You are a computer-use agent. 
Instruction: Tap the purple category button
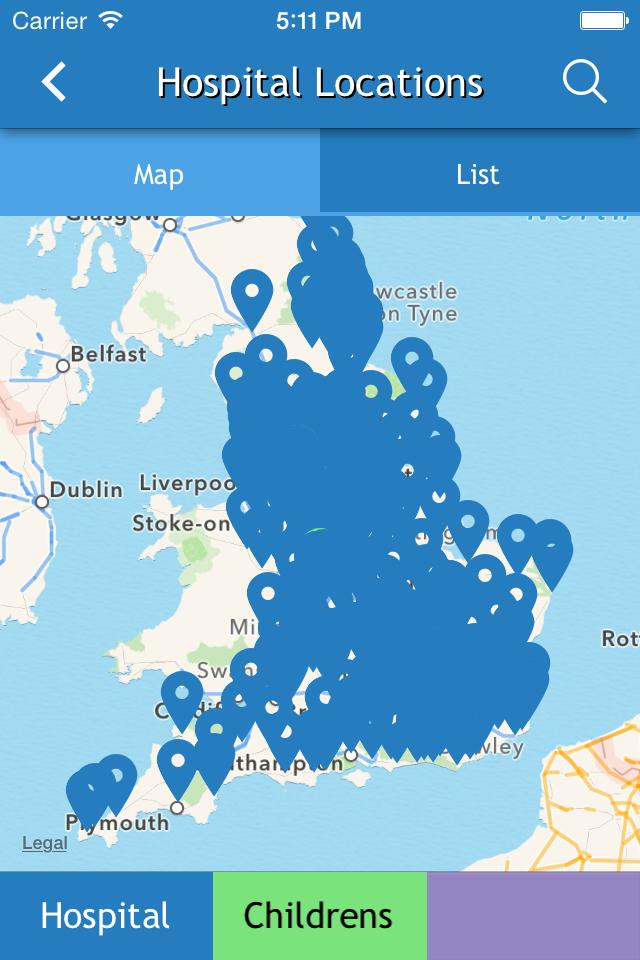click(533, 916)
